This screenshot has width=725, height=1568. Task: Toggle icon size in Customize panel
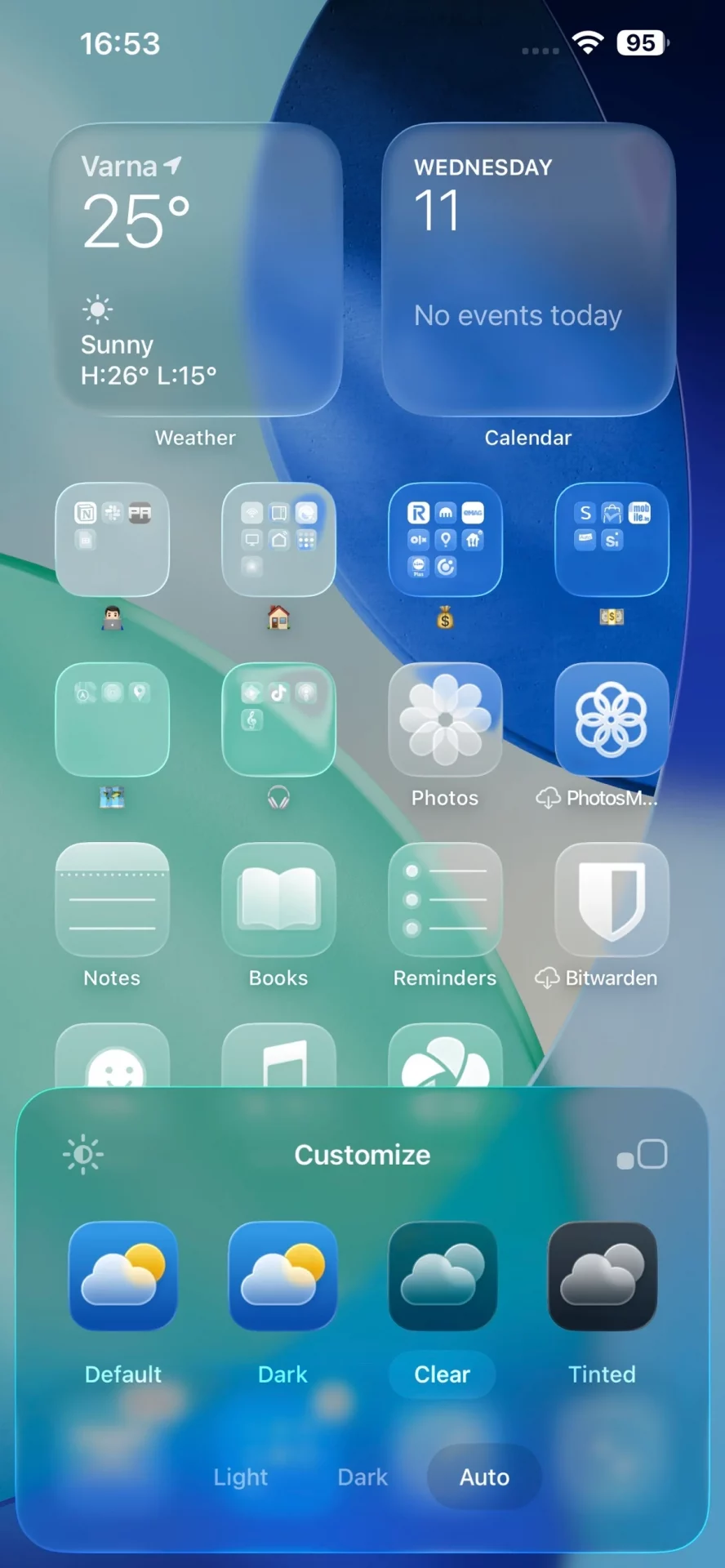[643, 1155]
